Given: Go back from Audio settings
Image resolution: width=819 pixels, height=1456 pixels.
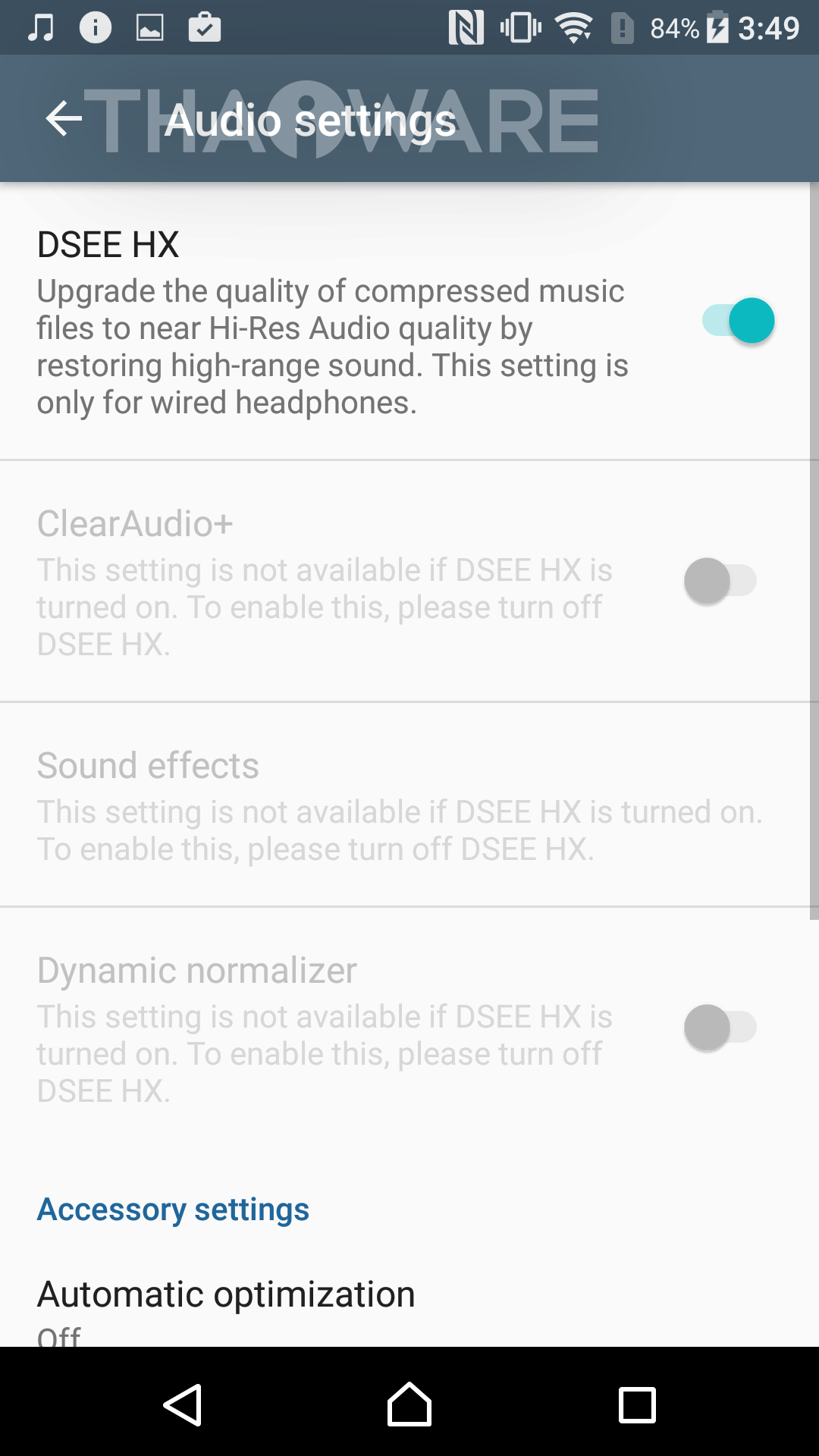Looking at the screenshot, I should [x=64, y=119].
